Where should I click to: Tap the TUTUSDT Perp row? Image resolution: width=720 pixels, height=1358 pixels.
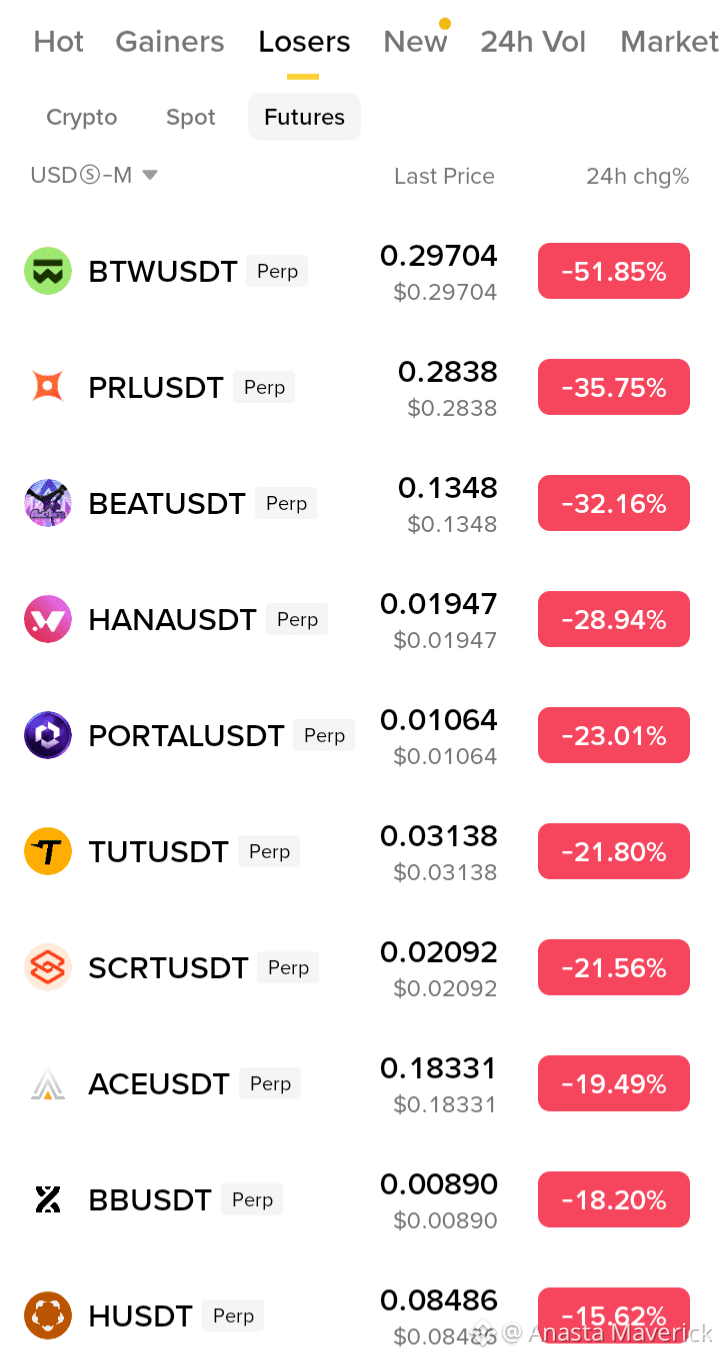[360, 851]
